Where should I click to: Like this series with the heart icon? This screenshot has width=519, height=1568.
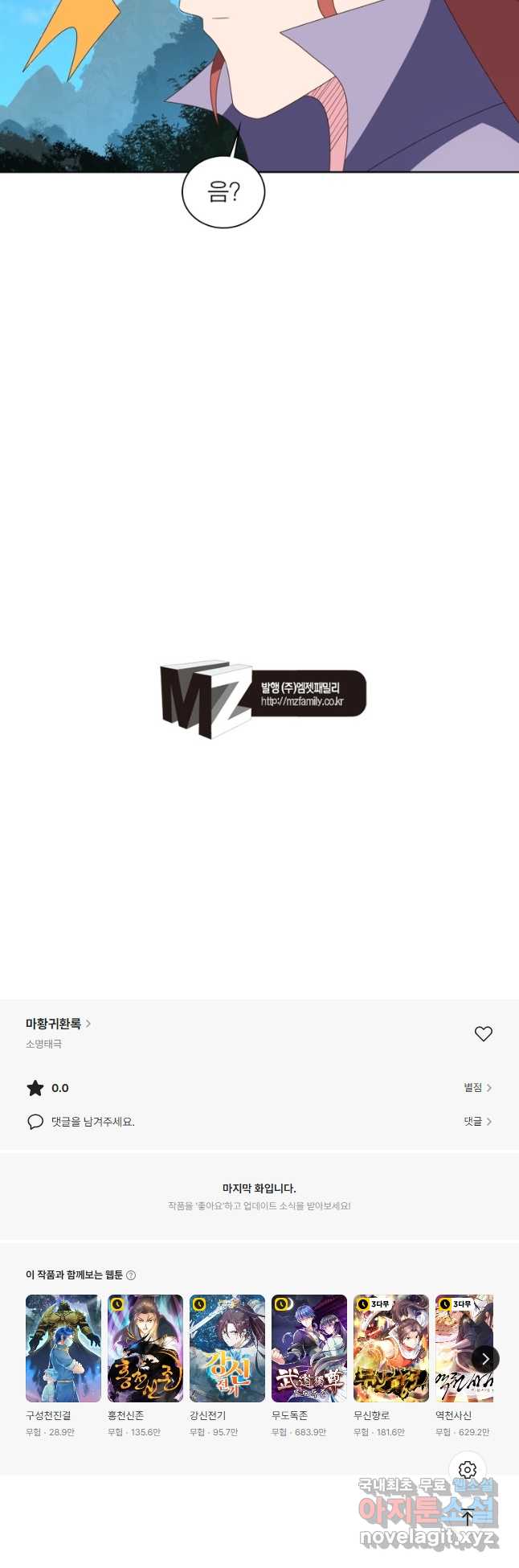pos(483,1034)
